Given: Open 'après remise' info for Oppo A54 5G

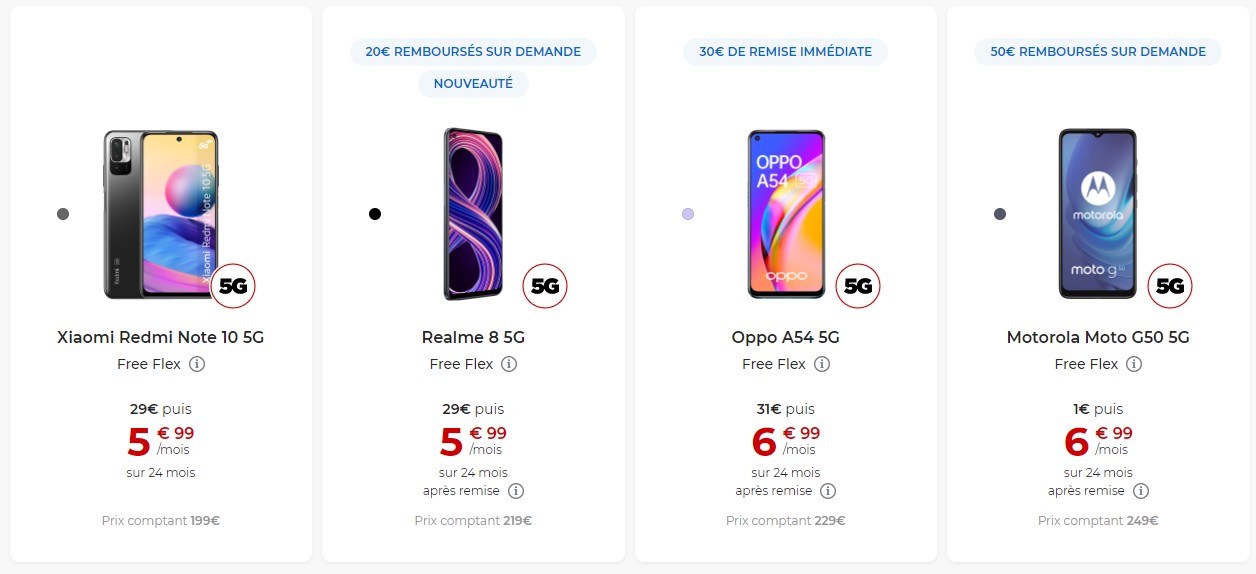Looking at the screenshot, I should pos(828,491).
